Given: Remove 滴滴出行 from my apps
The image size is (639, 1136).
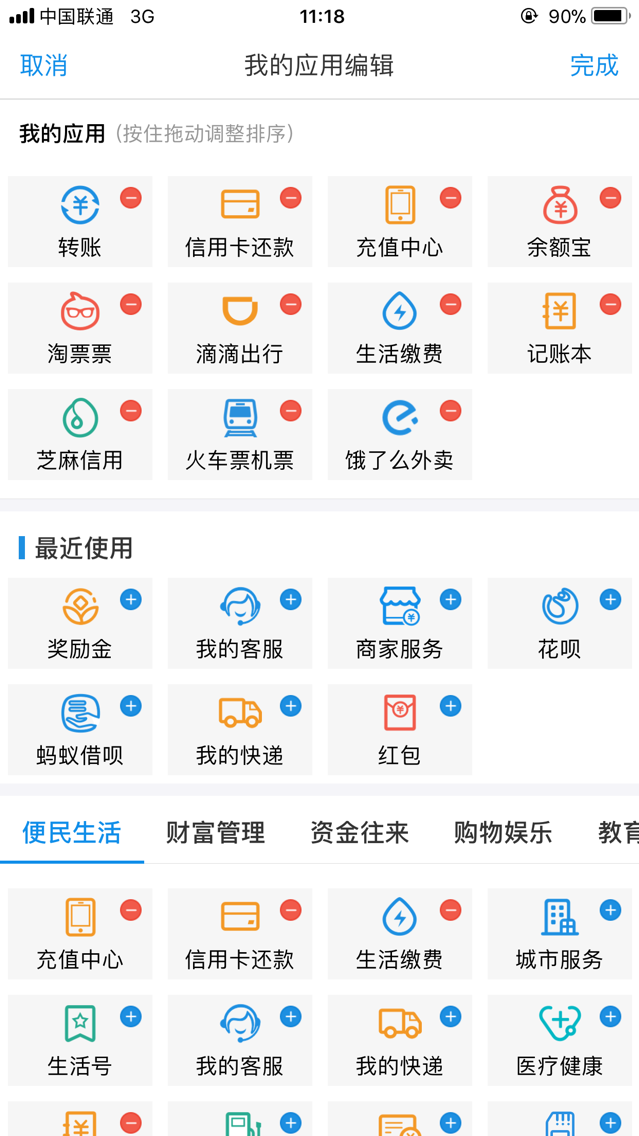Looking at the screenshot, I should (x=291, y=304).
